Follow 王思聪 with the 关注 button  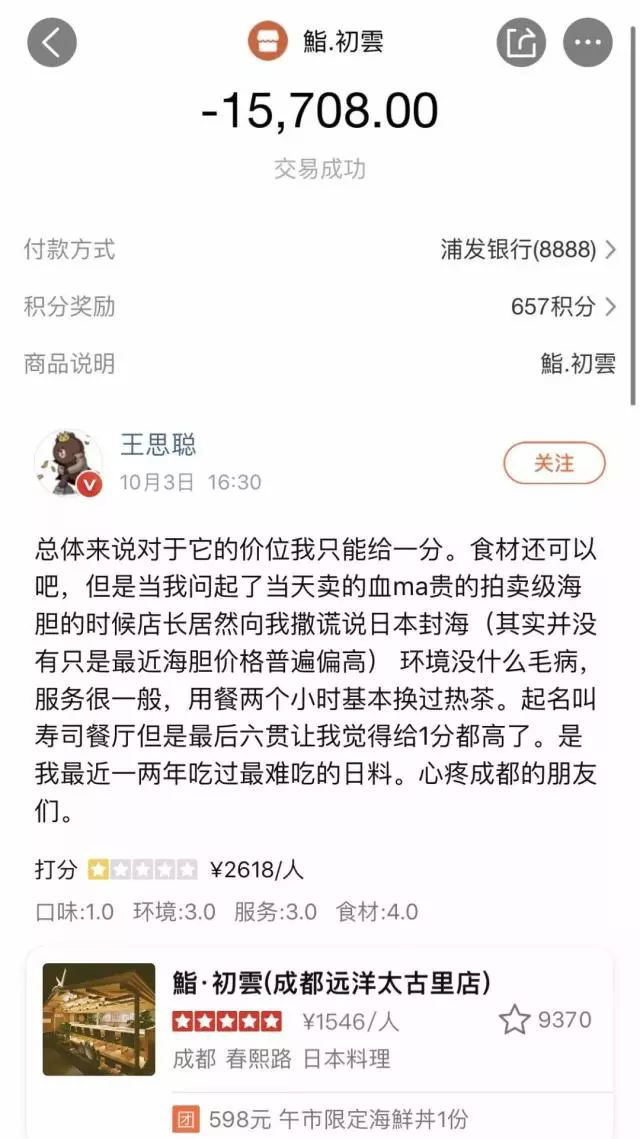(554, 464)
